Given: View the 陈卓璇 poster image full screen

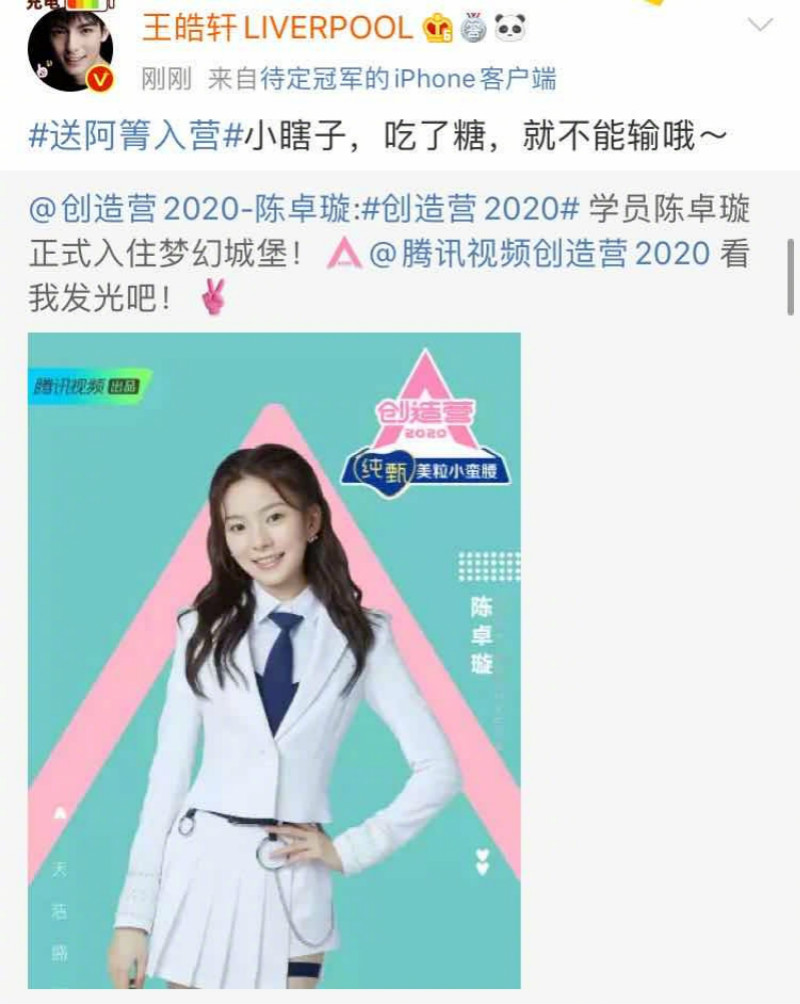Looking at the screenshot, I should pos(274,660).
